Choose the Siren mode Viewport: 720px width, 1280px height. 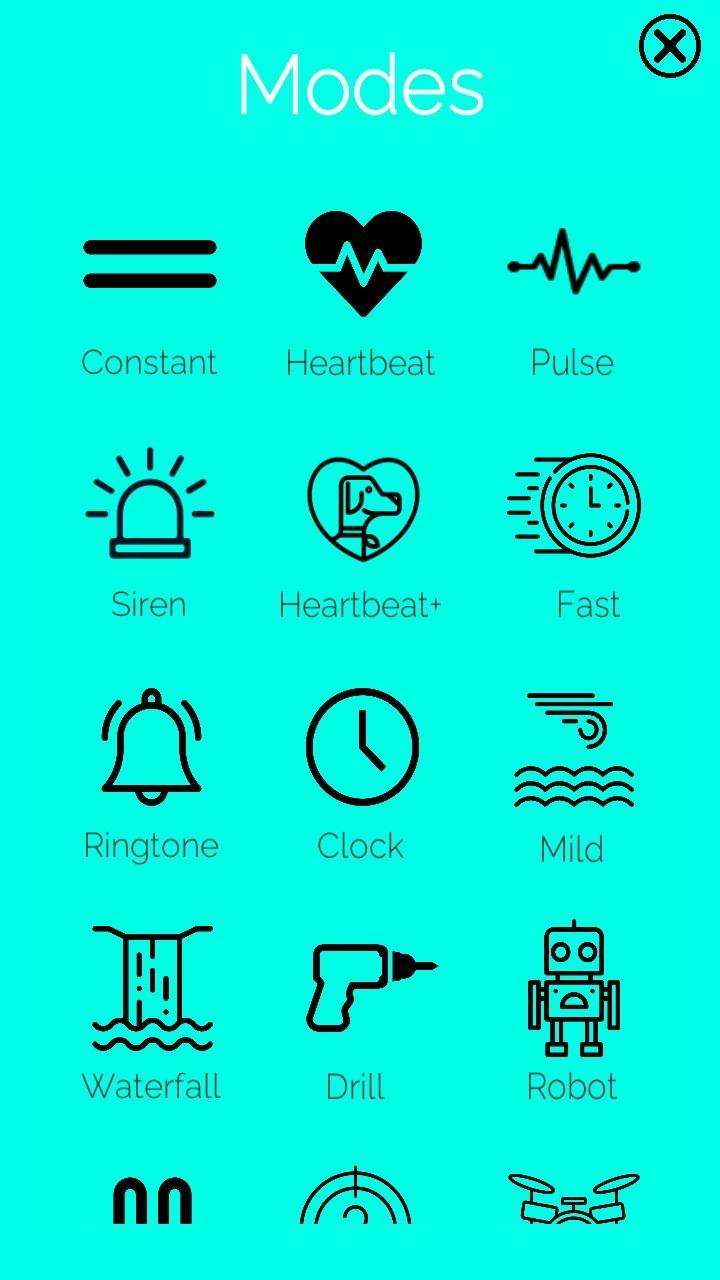click(x=149, y=505)
